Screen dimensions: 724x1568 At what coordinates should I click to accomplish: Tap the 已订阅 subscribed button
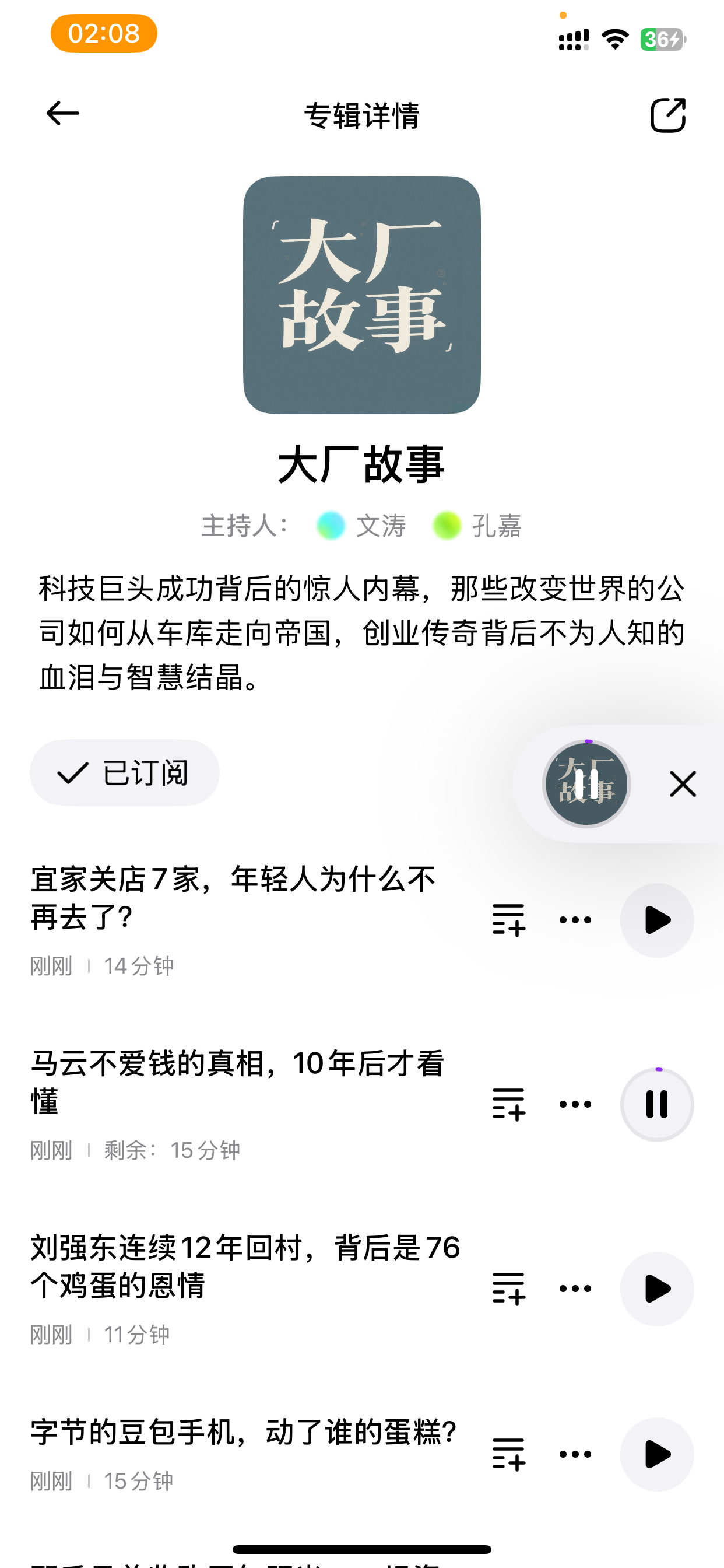(125, 773)
